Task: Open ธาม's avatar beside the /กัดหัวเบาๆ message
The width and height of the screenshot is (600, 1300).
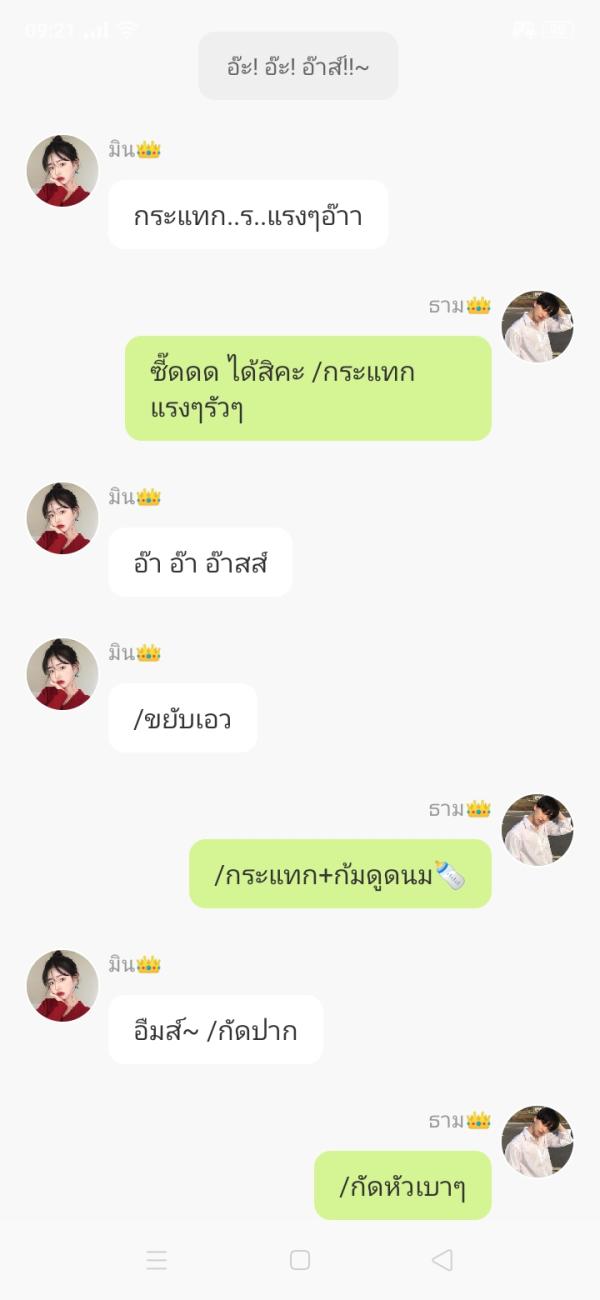Action: 537,1141
